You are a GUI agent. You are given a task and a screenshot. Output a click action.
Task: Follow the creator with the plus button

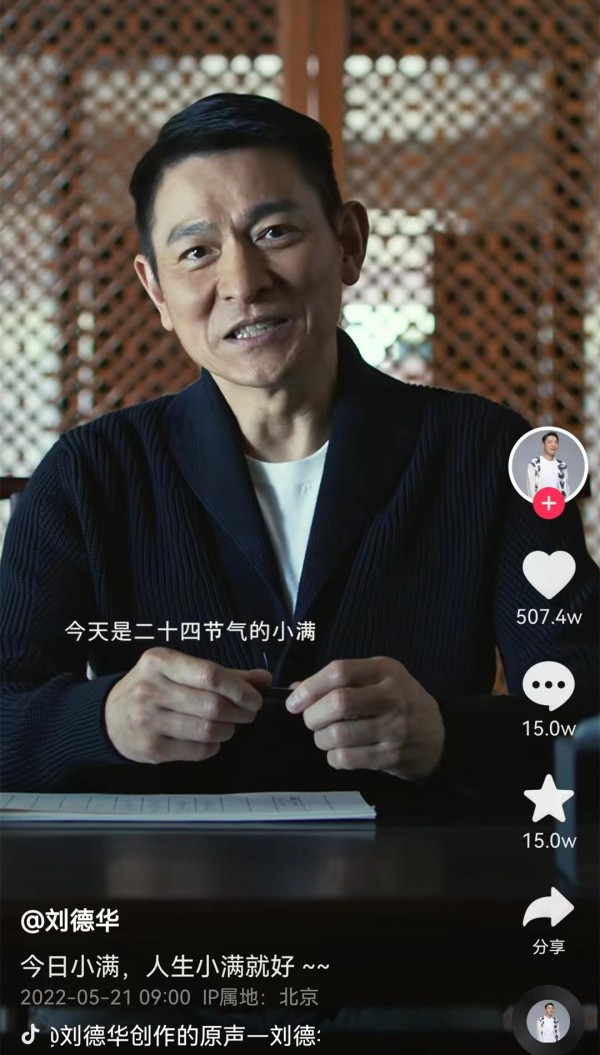coord(549,504)
